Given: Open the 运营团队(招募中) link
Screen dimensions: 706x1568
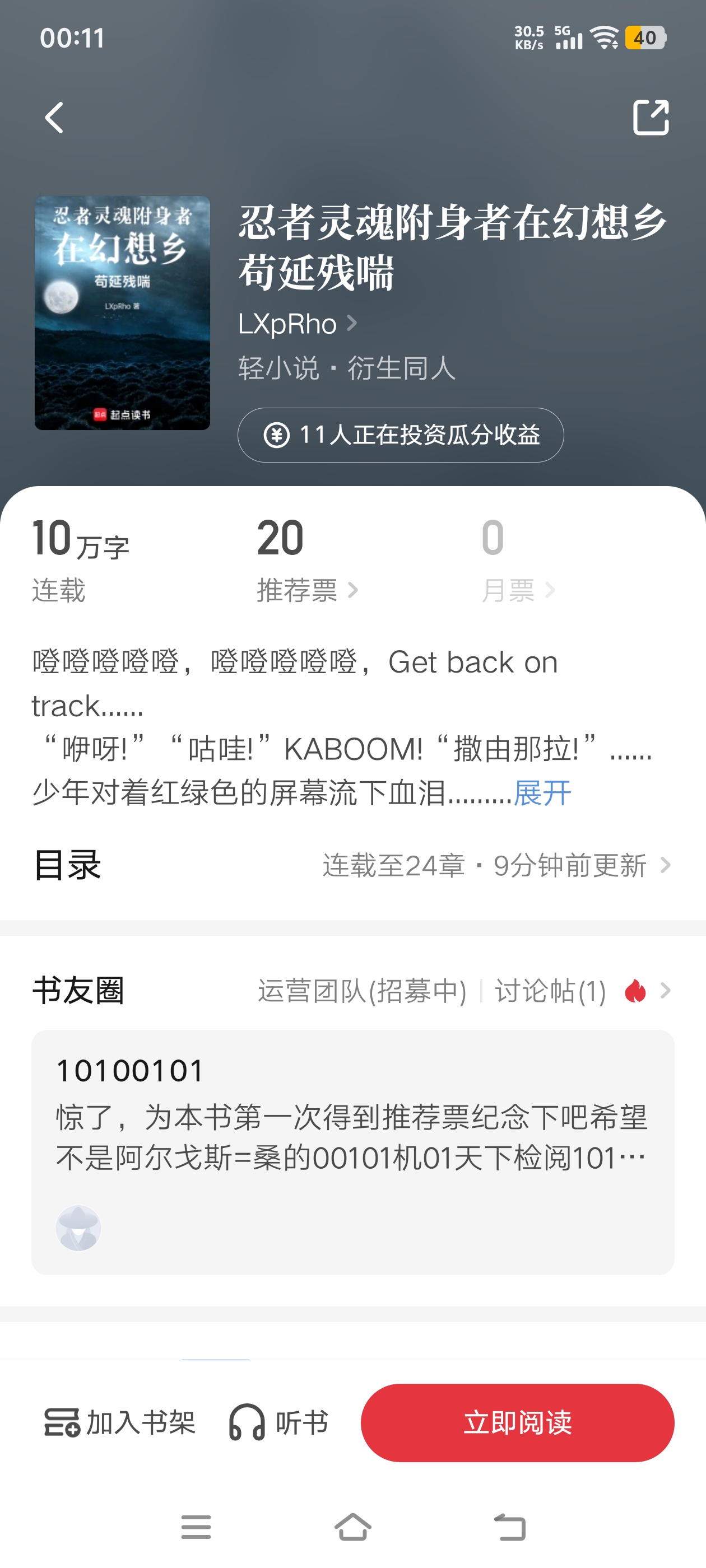Looking at the screenshot, I should [362, 991].
